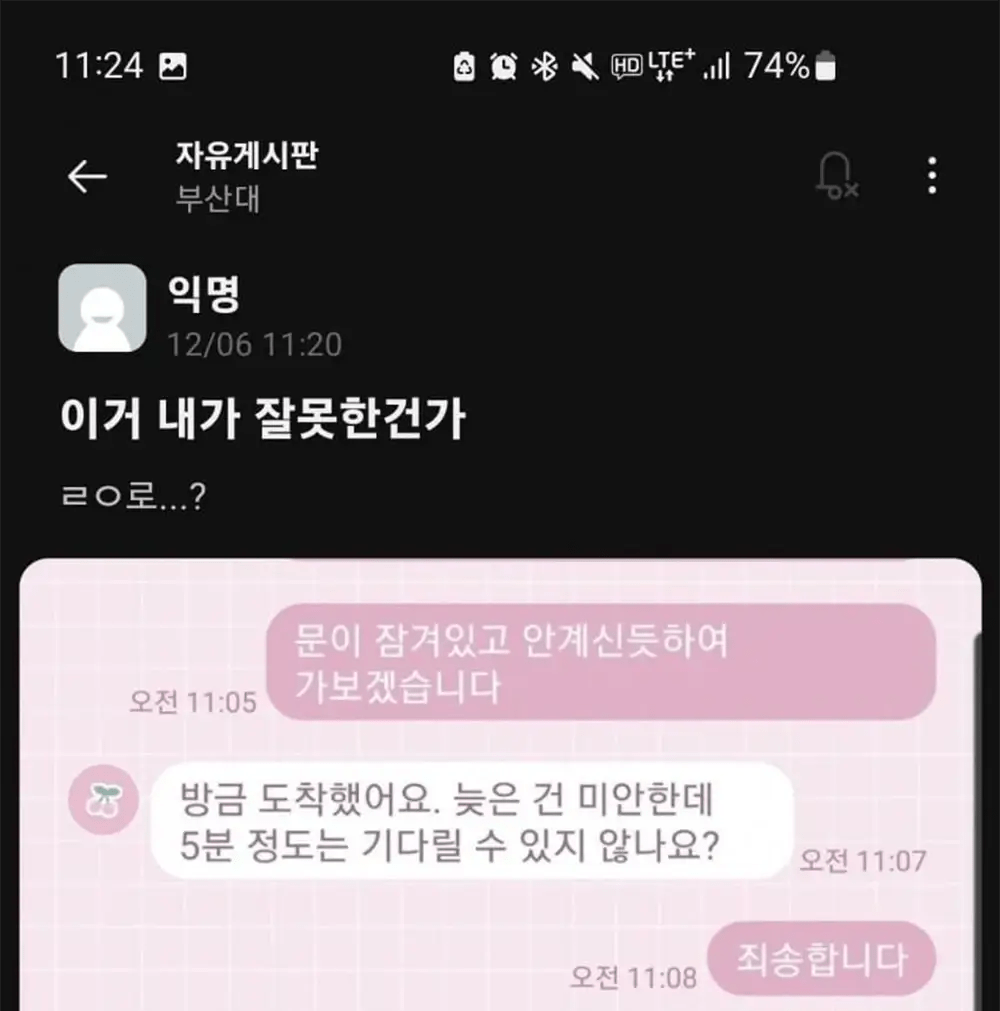Go back from the 자유게시판 post
Viewport: 1000px width, 1011px height.
[87, 176]
